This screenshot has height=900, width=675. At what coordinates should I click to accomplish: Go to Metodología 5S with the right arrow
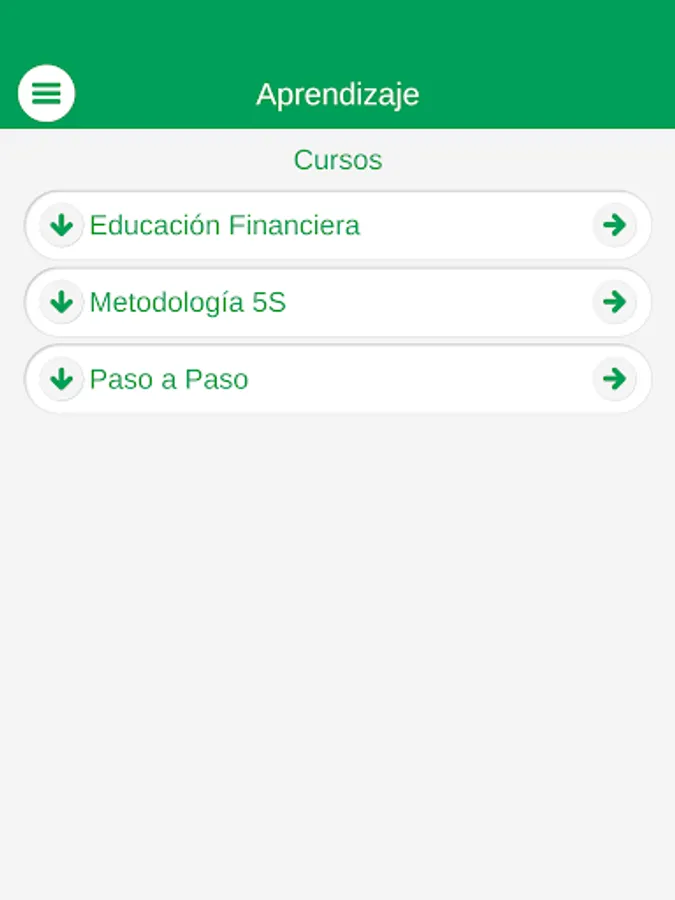614,302
